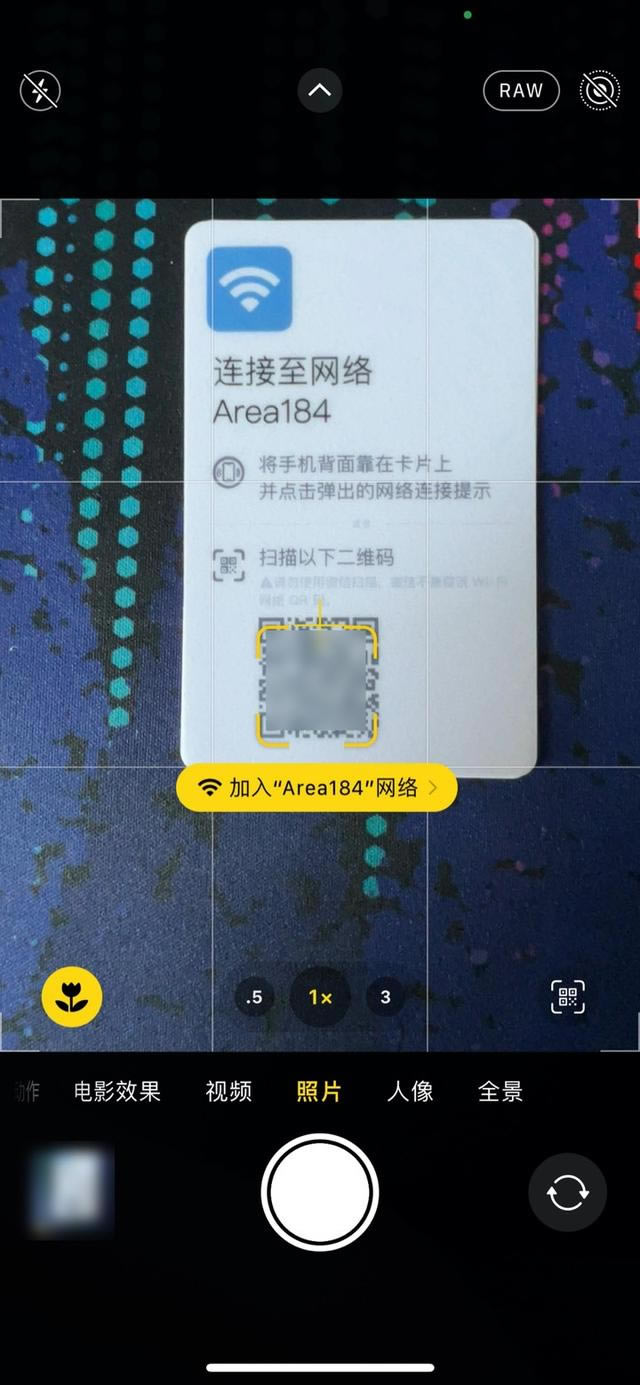Select the 1× zoom level

[320, 997]
